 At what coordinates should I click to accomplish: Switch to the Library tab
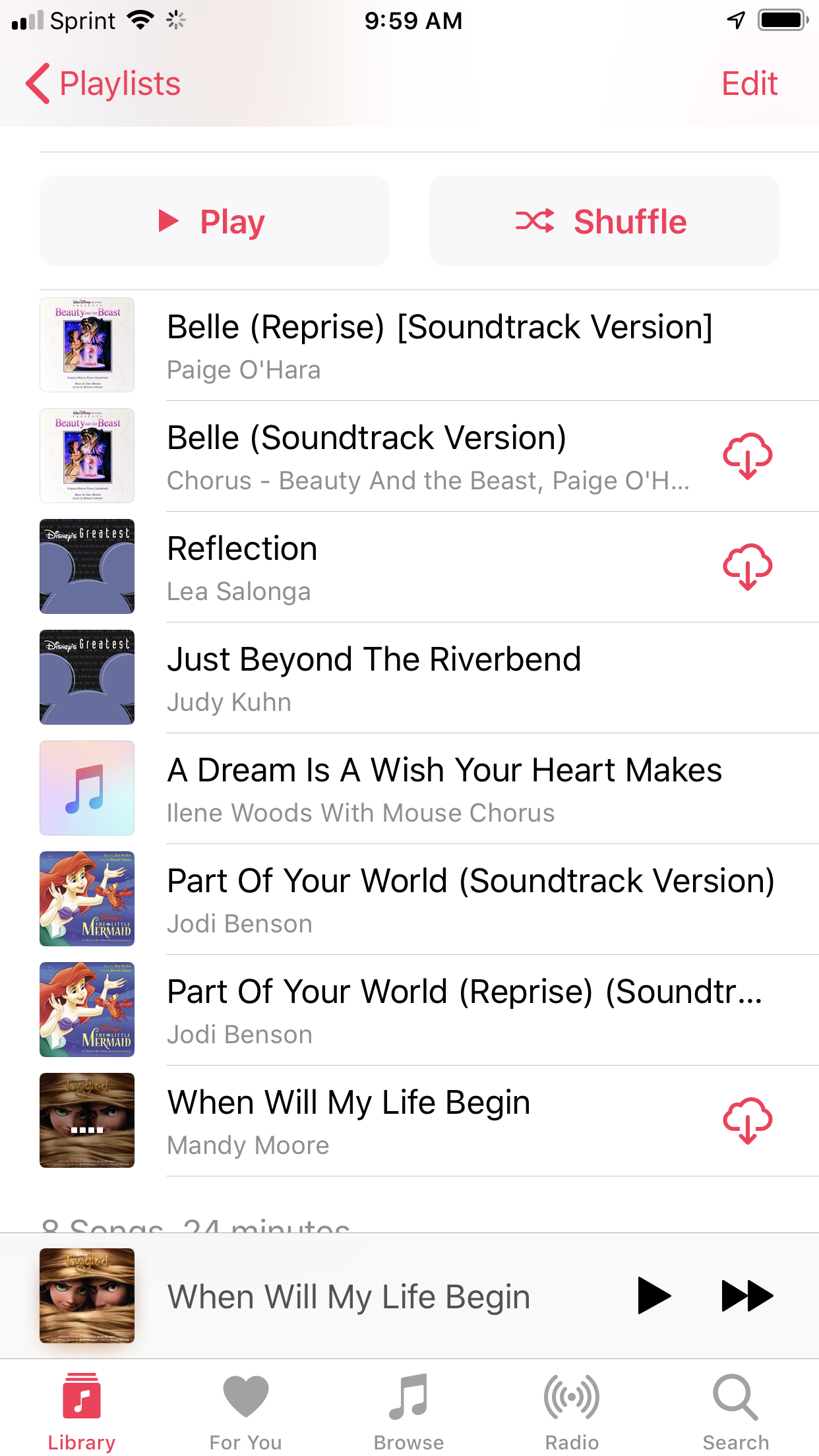click(82, 1411)
